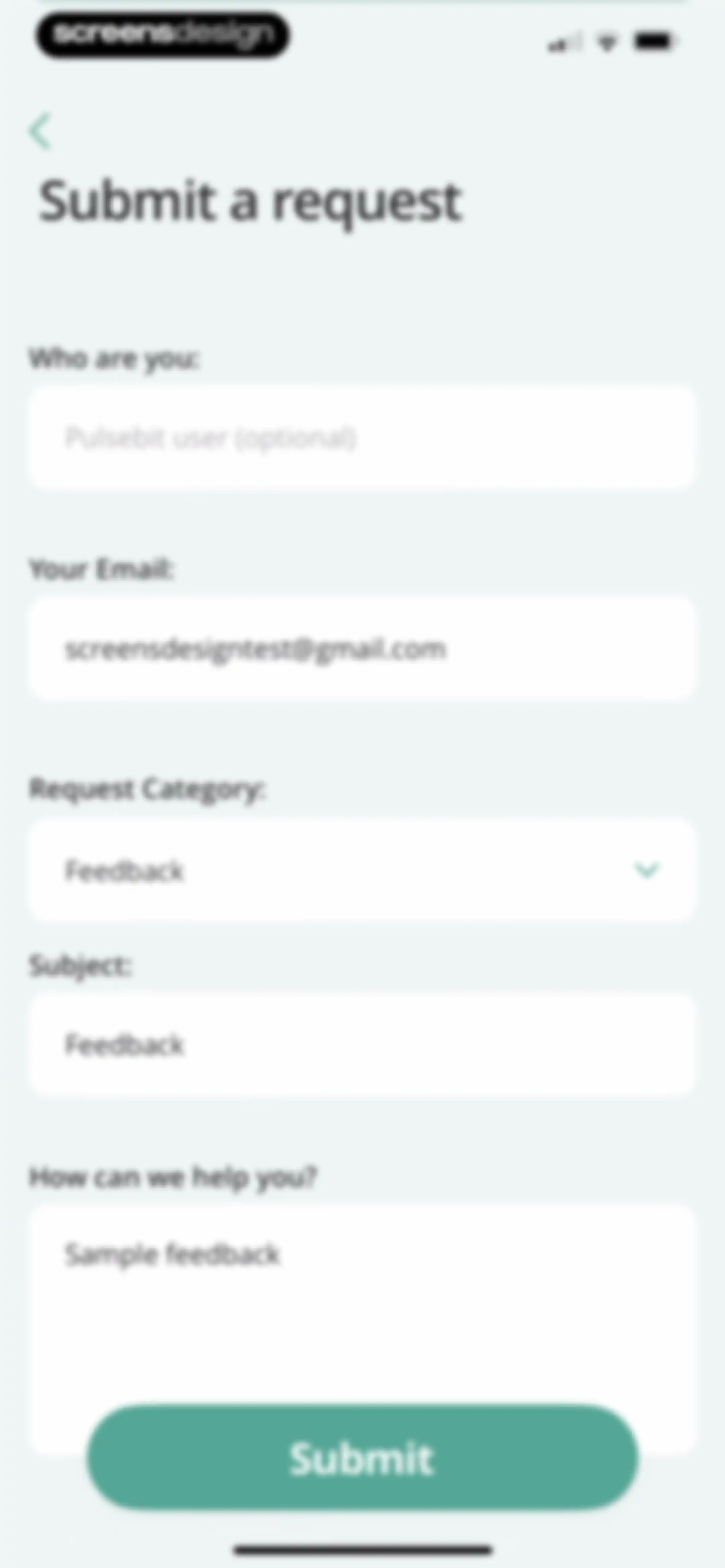Go back using the arrow icon

(x=40, y=131)
